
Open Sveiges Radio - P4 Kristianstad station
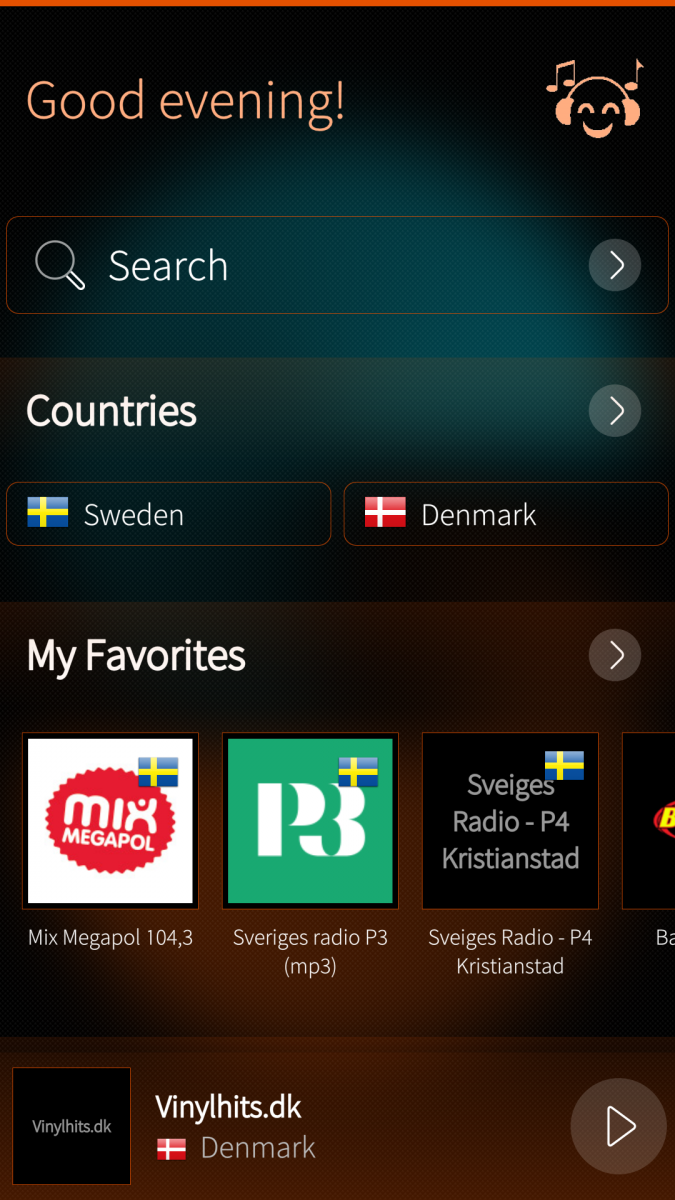tap(510, 820)
